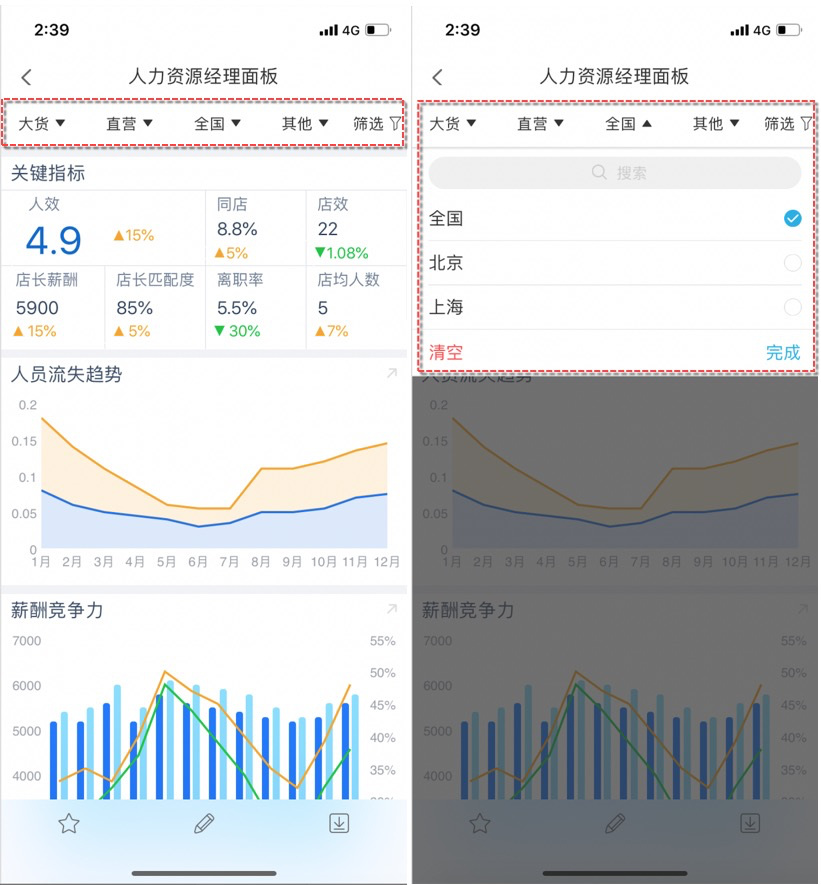Image resolution: width=821 pixels, height=885 pixels.
Task: Open the search field in the region dropdown
Action: coord(615,173)
